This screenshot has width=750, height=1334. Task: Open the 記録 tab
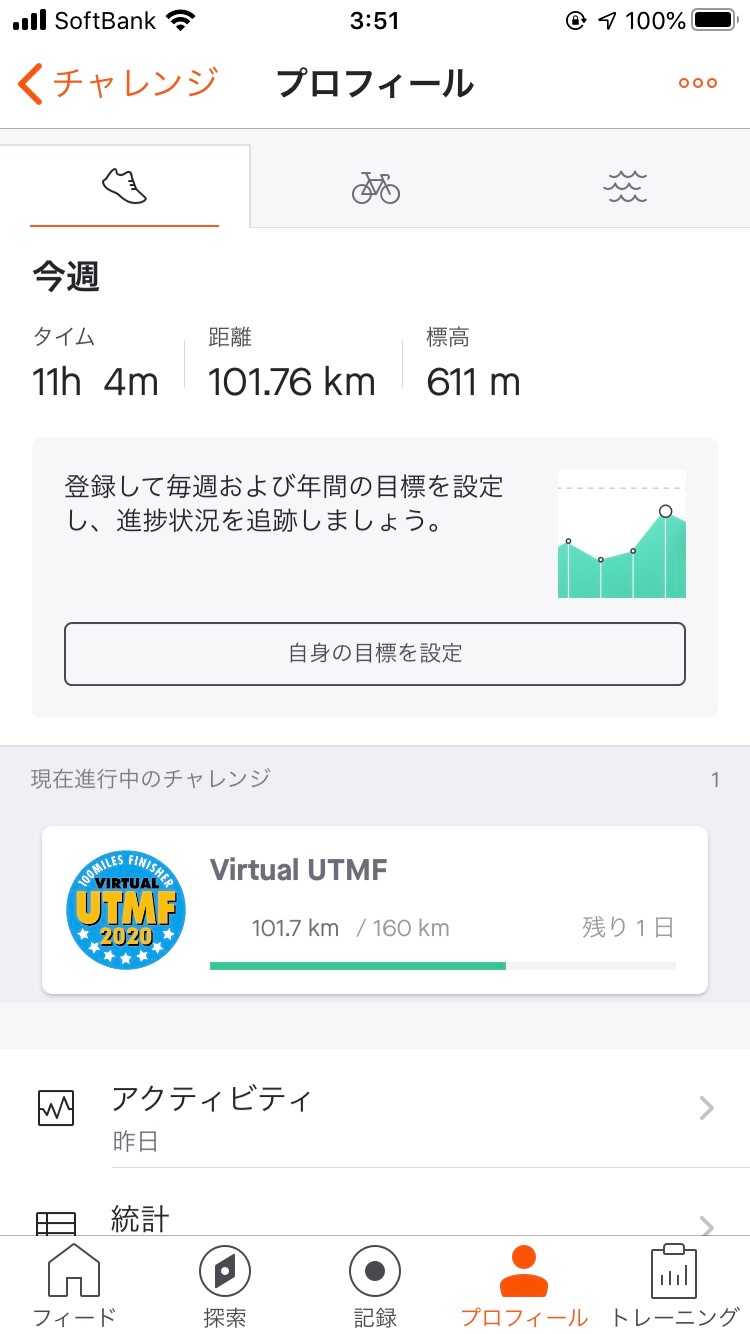[375, 1286]
